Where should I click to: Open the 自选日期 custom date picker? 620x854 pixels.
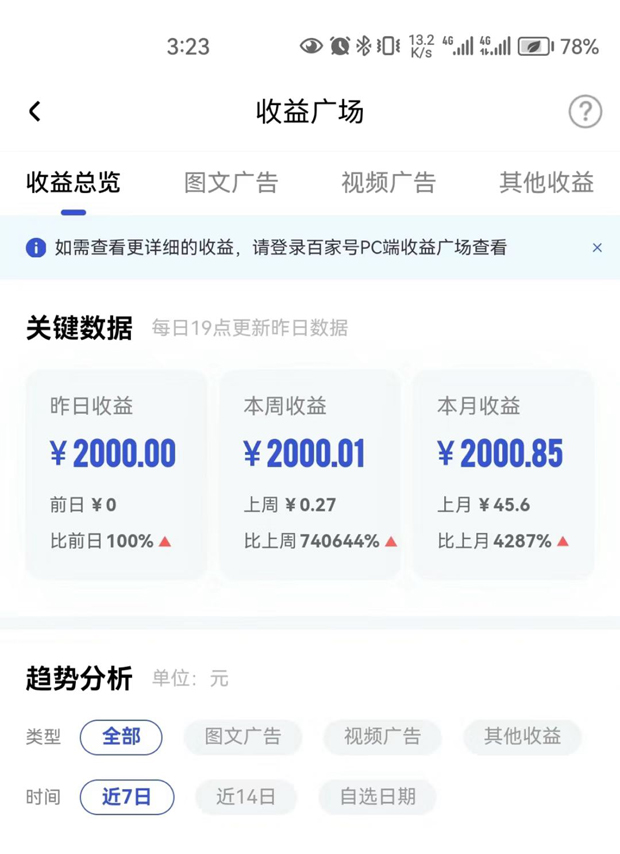[377, 797]
